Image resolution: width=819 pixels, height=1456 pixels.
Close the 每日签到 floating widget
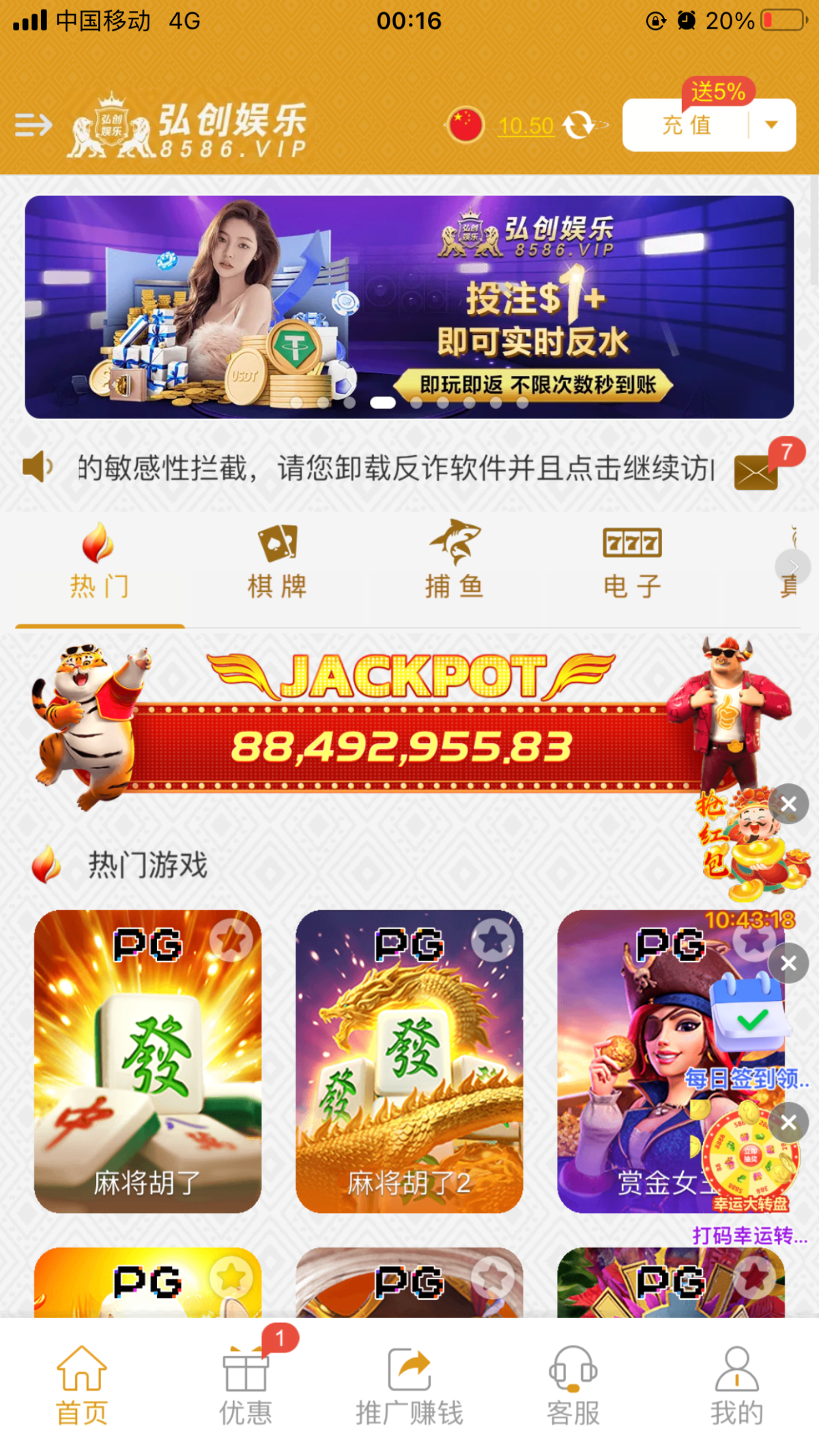pos(788,963)
